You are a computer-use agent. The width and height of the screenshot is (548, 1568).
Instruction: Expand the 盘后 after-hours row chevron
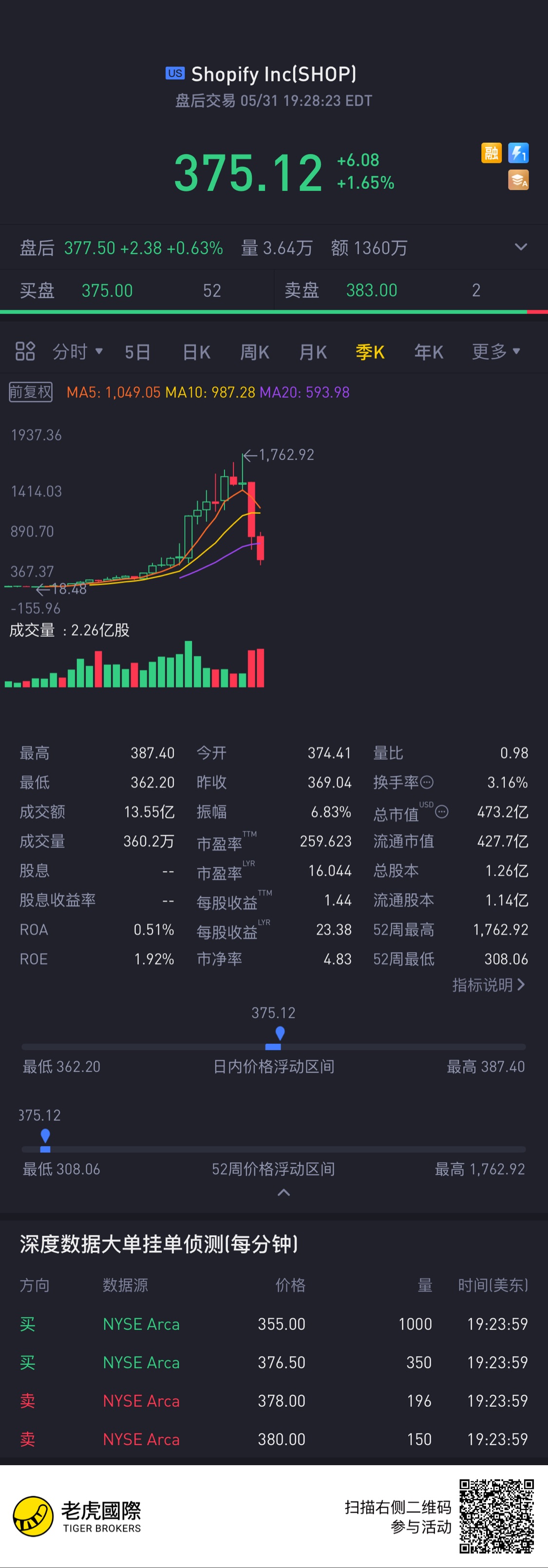tap(521, 247)
